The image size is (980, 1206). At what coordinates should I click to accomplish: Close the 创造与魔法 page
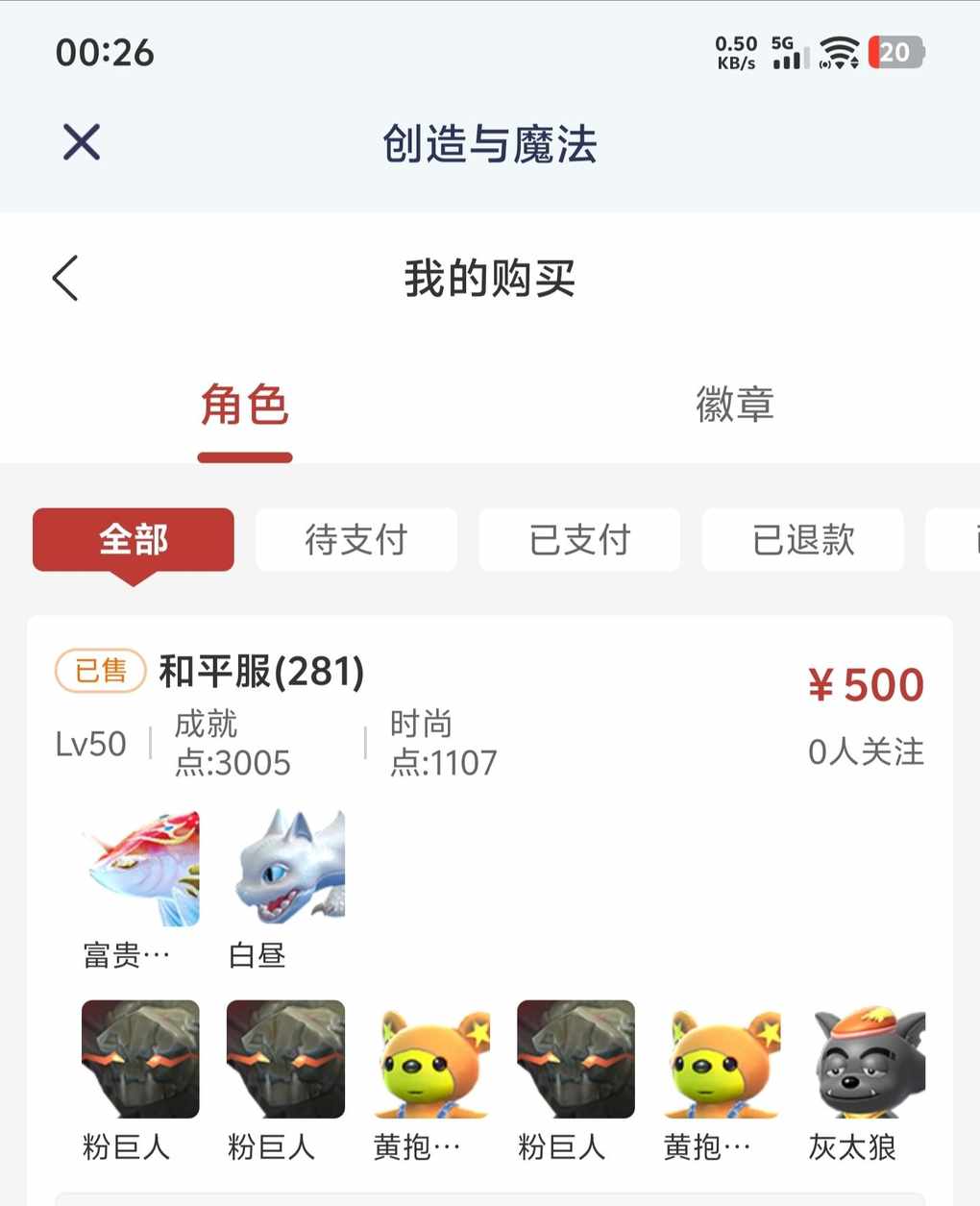pyautogui.click(x=82, y=143)
